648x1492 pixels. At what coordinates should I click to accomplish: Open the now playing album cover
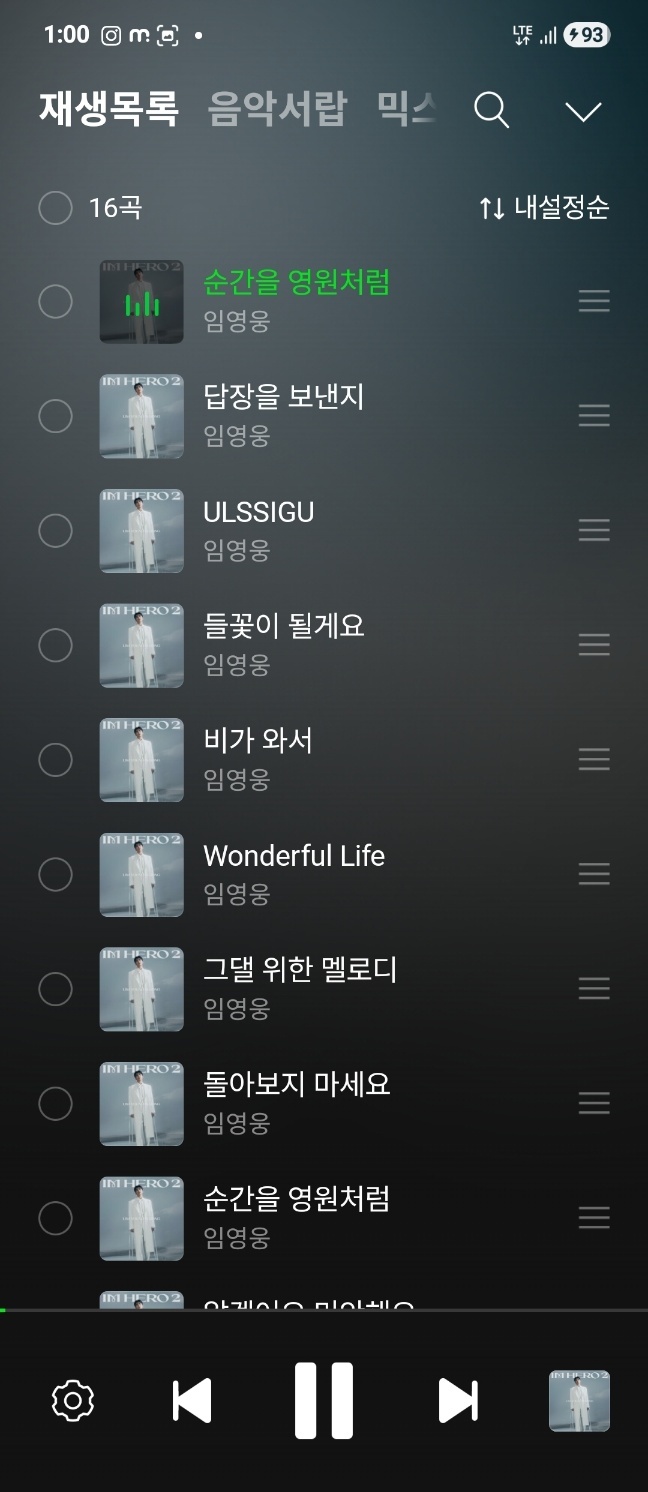pos(579,1400)
